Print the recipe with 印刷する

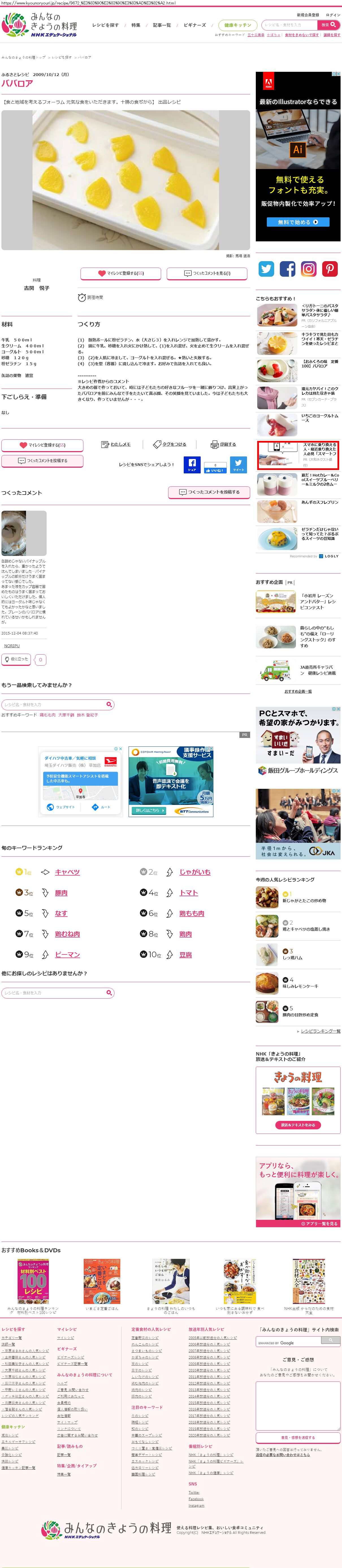223,444
